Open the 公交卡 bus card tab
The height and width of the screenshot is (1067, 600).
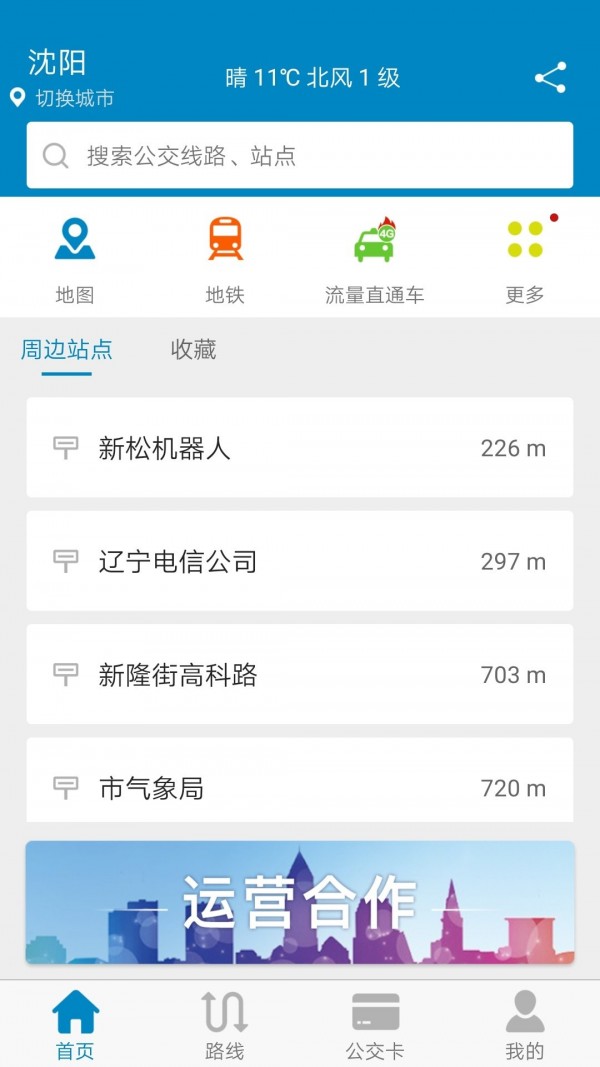coord(375,1025)
